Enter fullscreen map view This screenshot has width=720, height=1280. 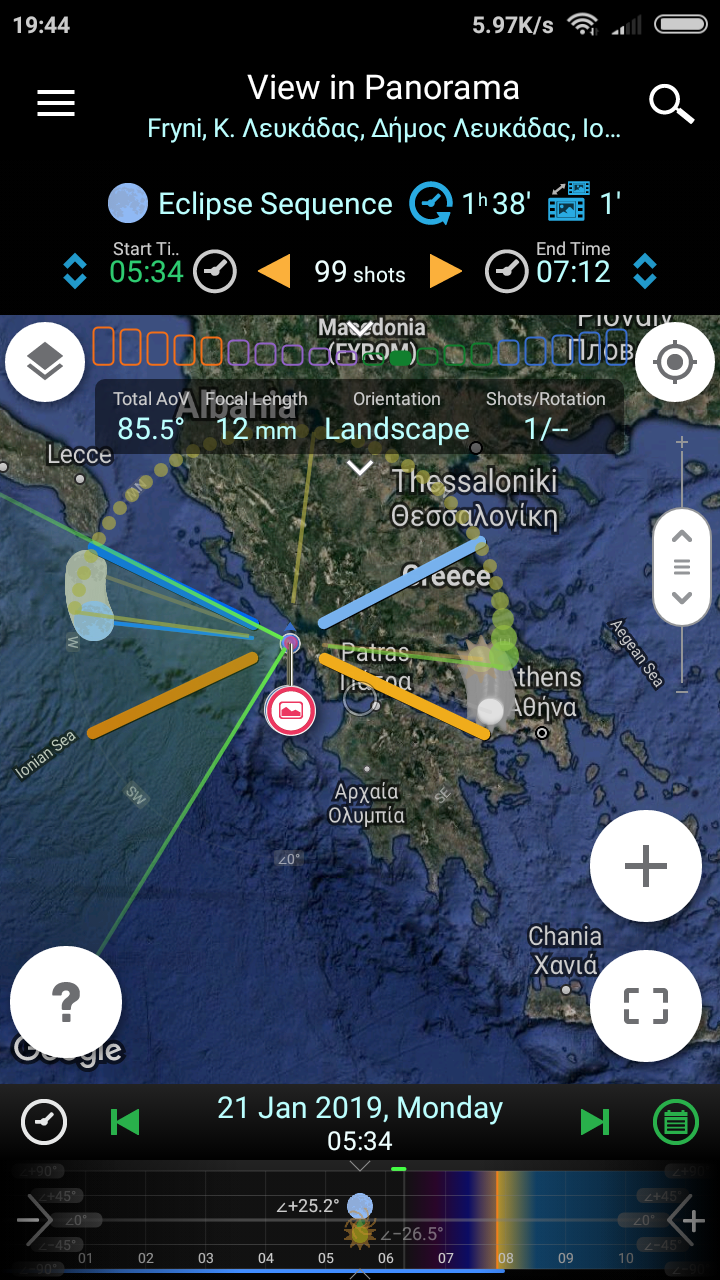pos(645,1006)
